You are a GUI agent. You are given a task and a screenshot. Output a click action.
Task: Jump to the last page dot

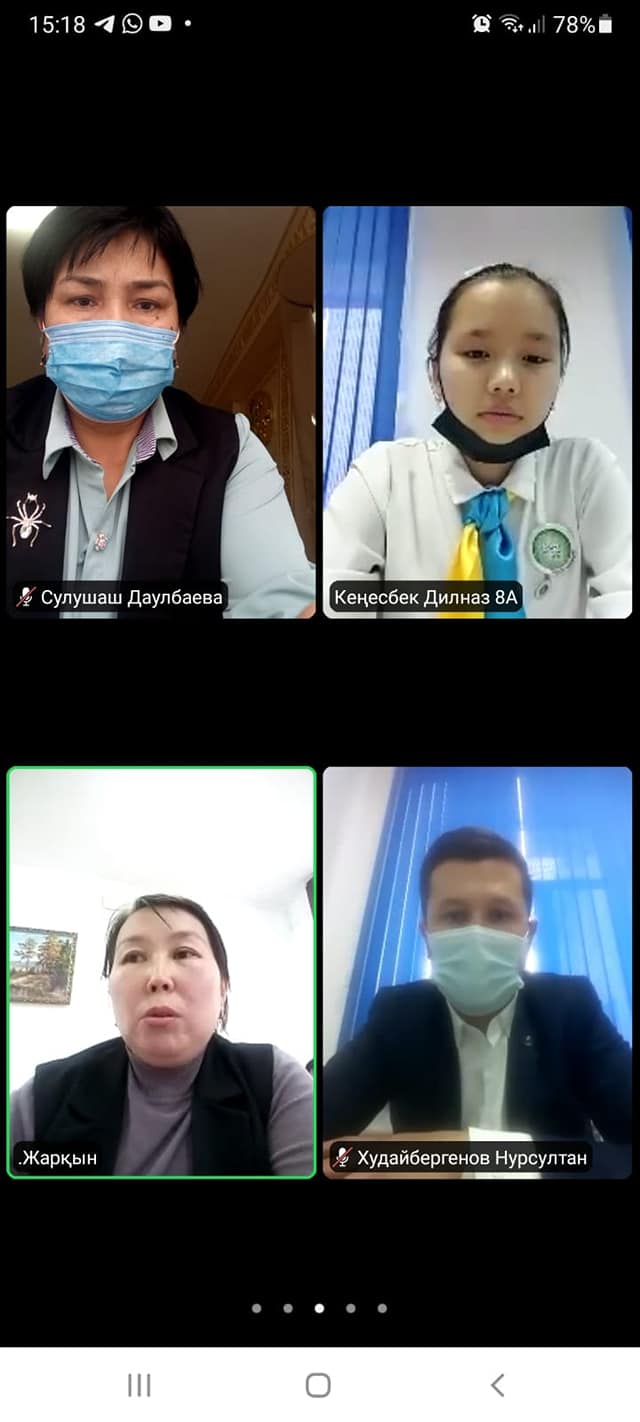point(382,1308)
